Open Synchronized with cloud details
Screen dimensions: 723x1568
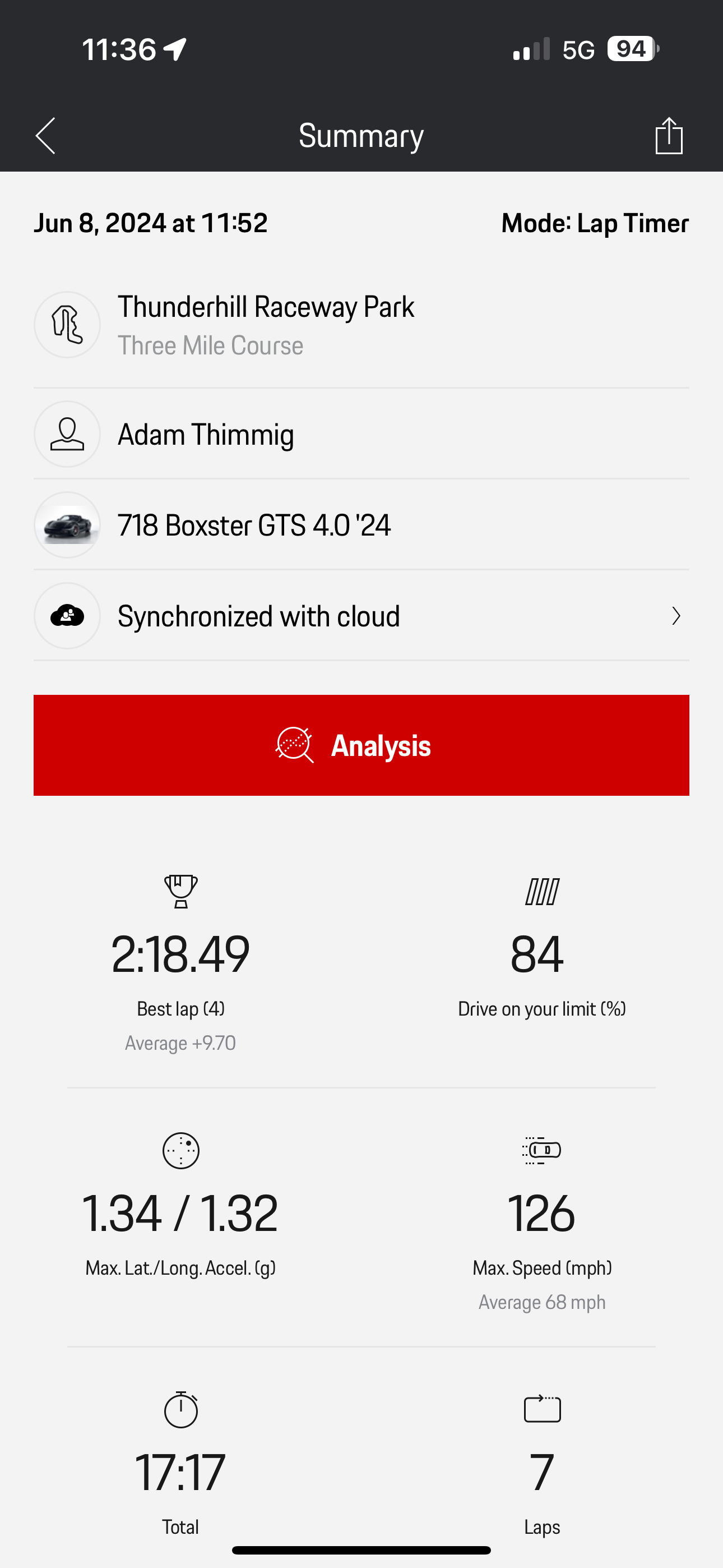[361, 616]
